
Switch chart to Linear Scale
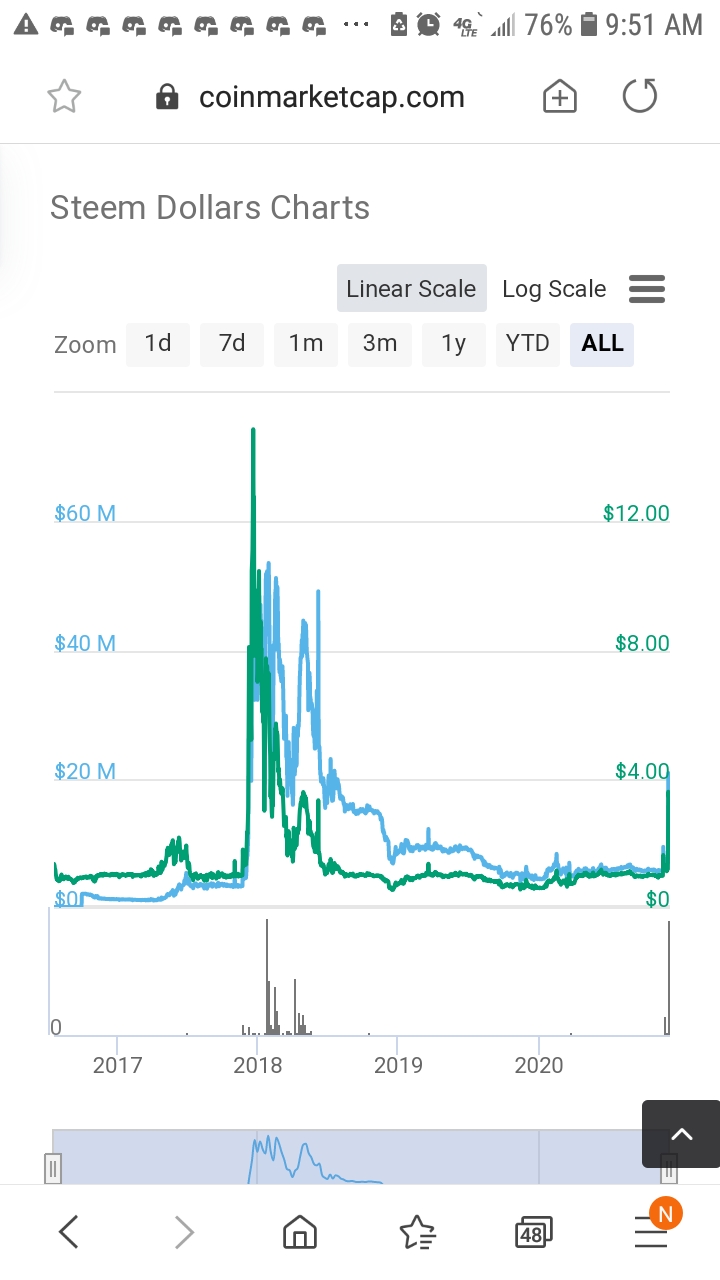click(x=411, y=289)
